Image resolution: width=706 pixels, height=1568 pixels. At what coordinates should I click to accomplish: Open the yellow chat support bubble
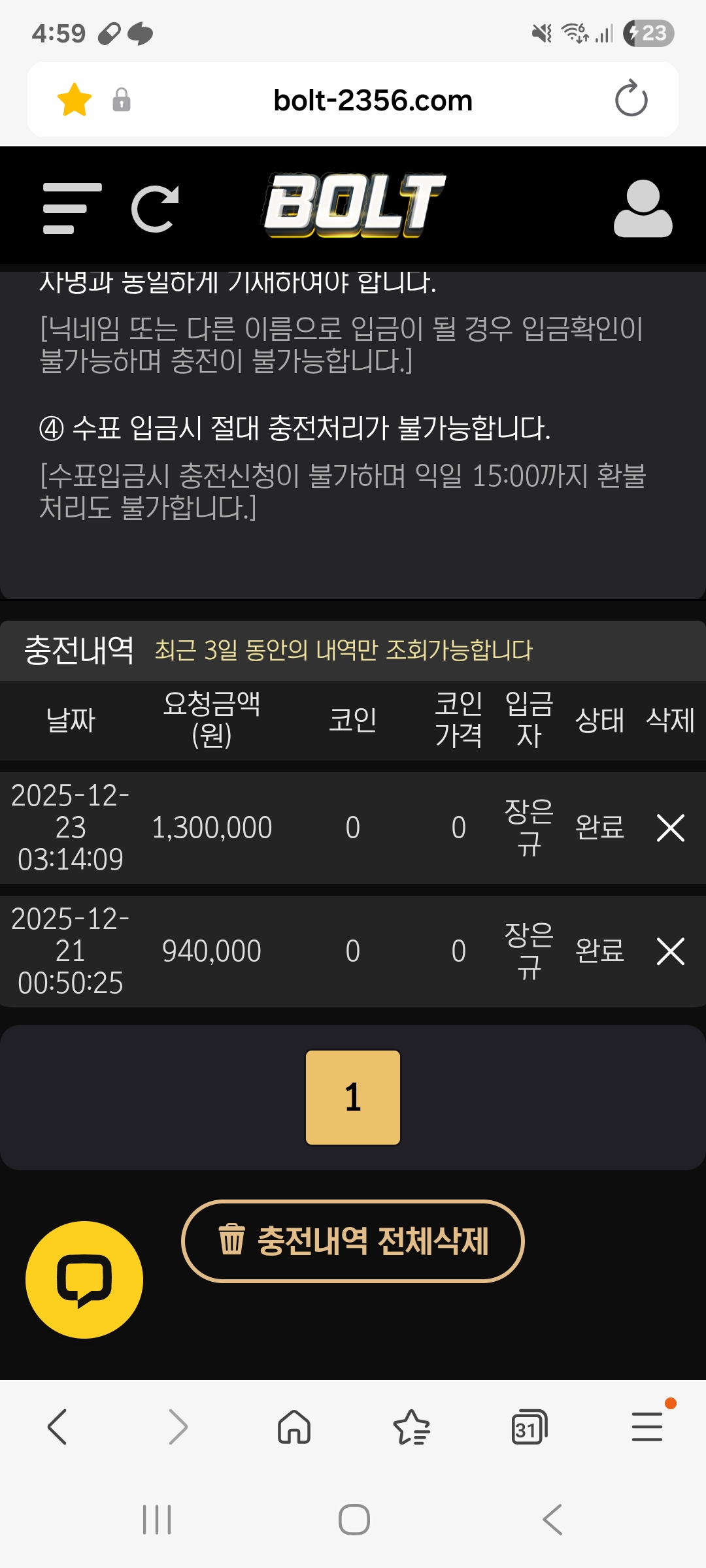pyautogui.click(x=84, y=1280)
